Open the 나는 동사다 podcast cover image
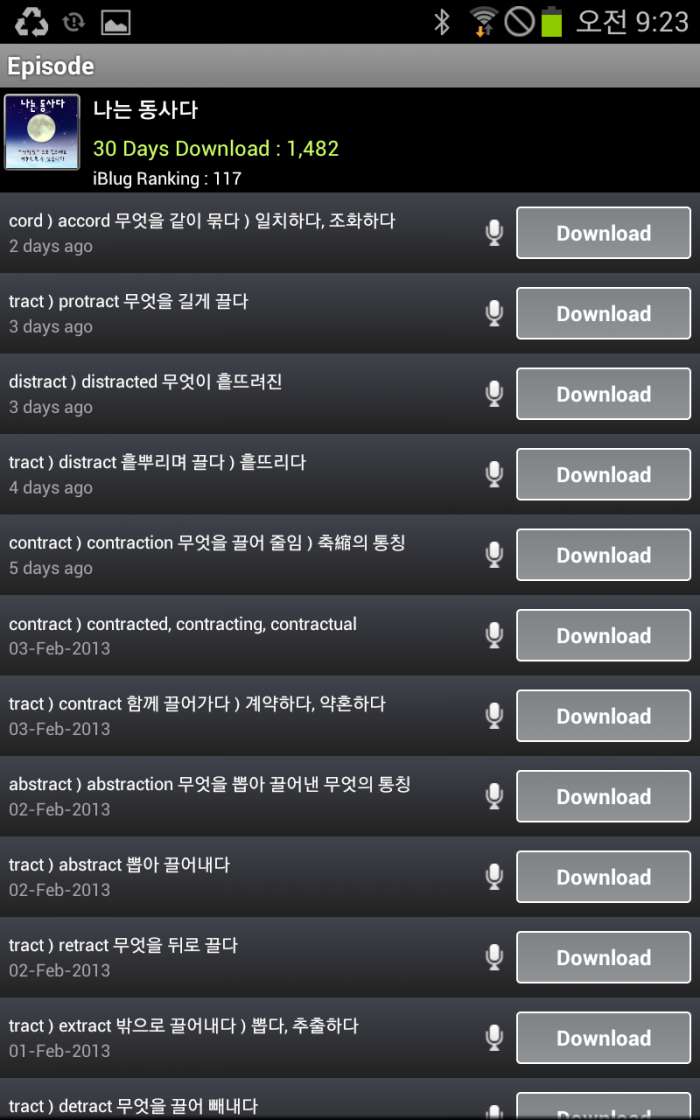 click(42, 132)
